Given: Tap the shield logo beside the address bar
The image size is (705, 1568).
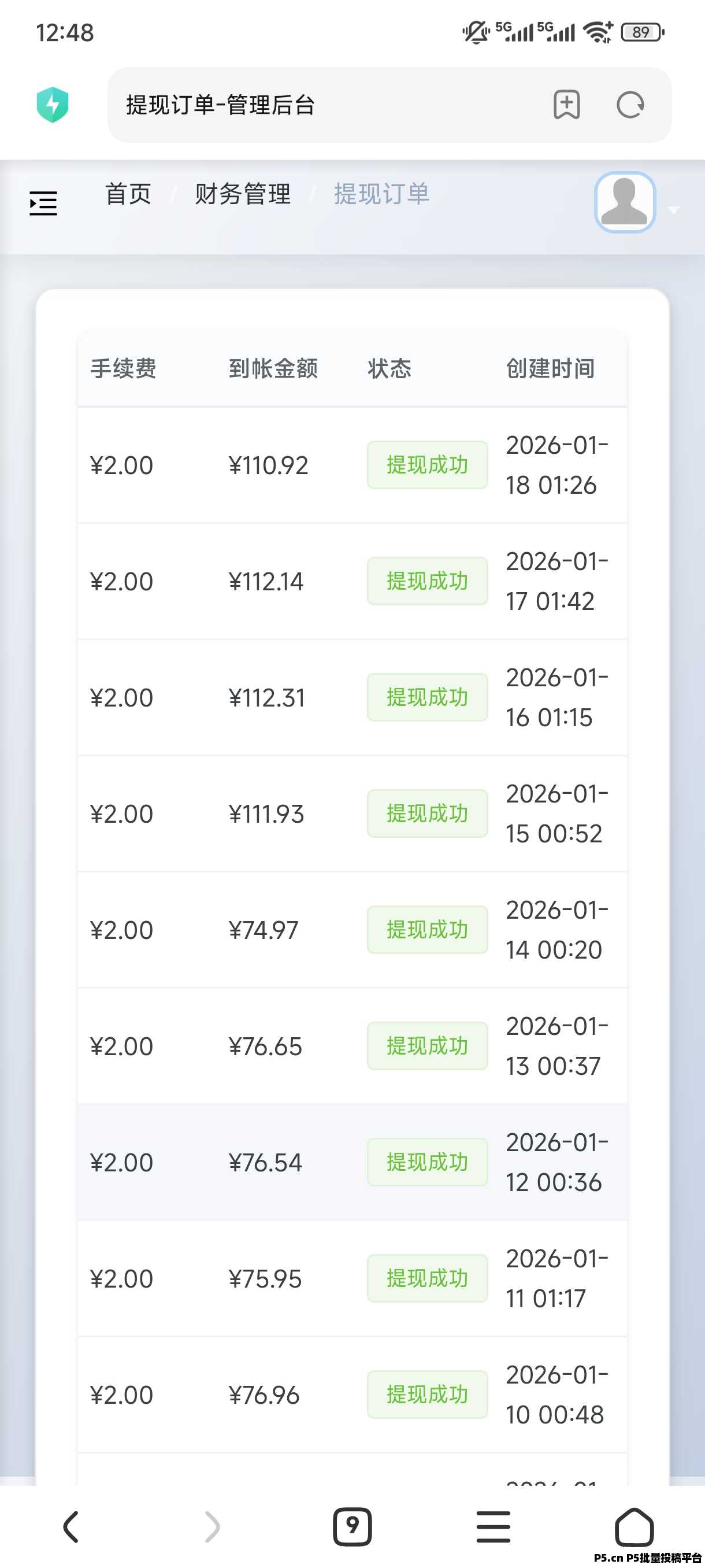Looking at the screenshot, I should [53, 105].
